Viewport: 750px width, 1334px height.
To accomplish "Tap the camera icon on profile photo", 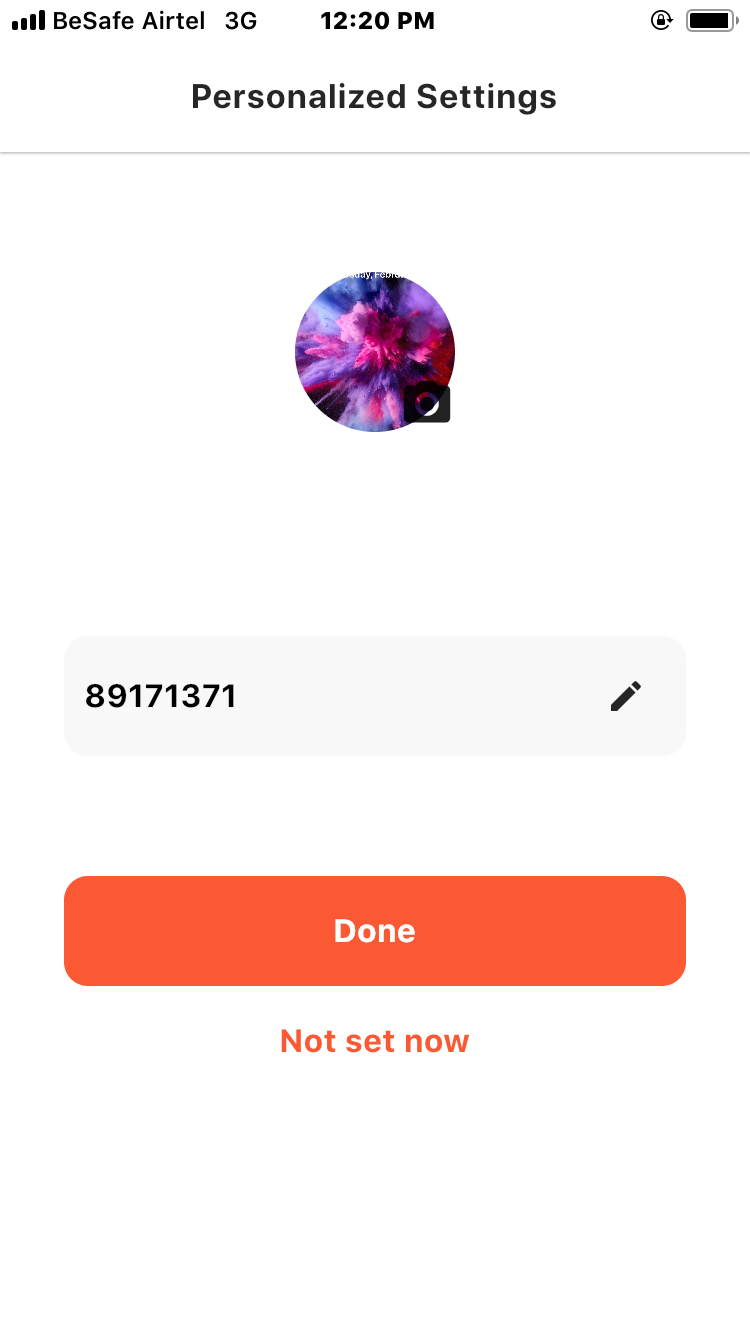I will (427, 403).
